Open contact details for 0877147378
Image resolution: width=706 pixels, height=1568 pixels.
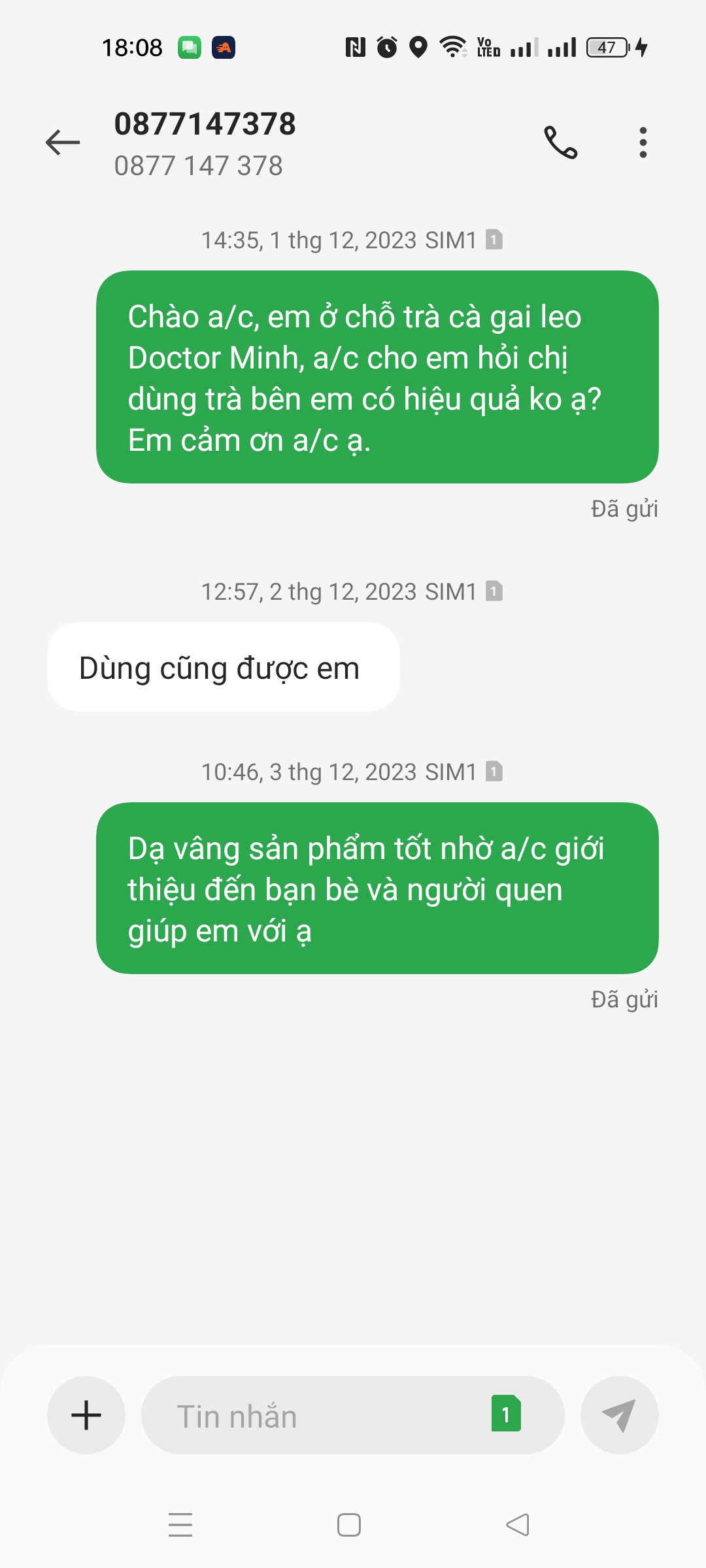click(x=205, y=142)
